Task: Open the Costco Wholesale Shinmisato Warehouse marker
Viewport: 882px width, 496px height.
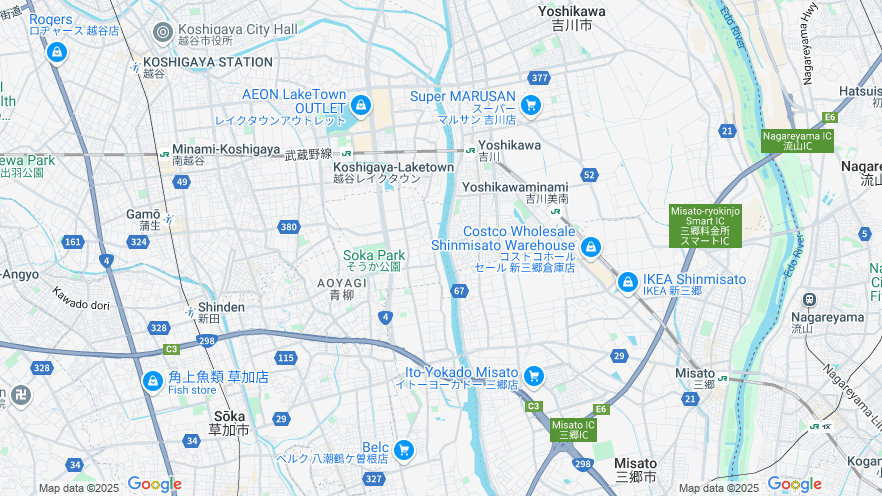Action: coord(591,246)
